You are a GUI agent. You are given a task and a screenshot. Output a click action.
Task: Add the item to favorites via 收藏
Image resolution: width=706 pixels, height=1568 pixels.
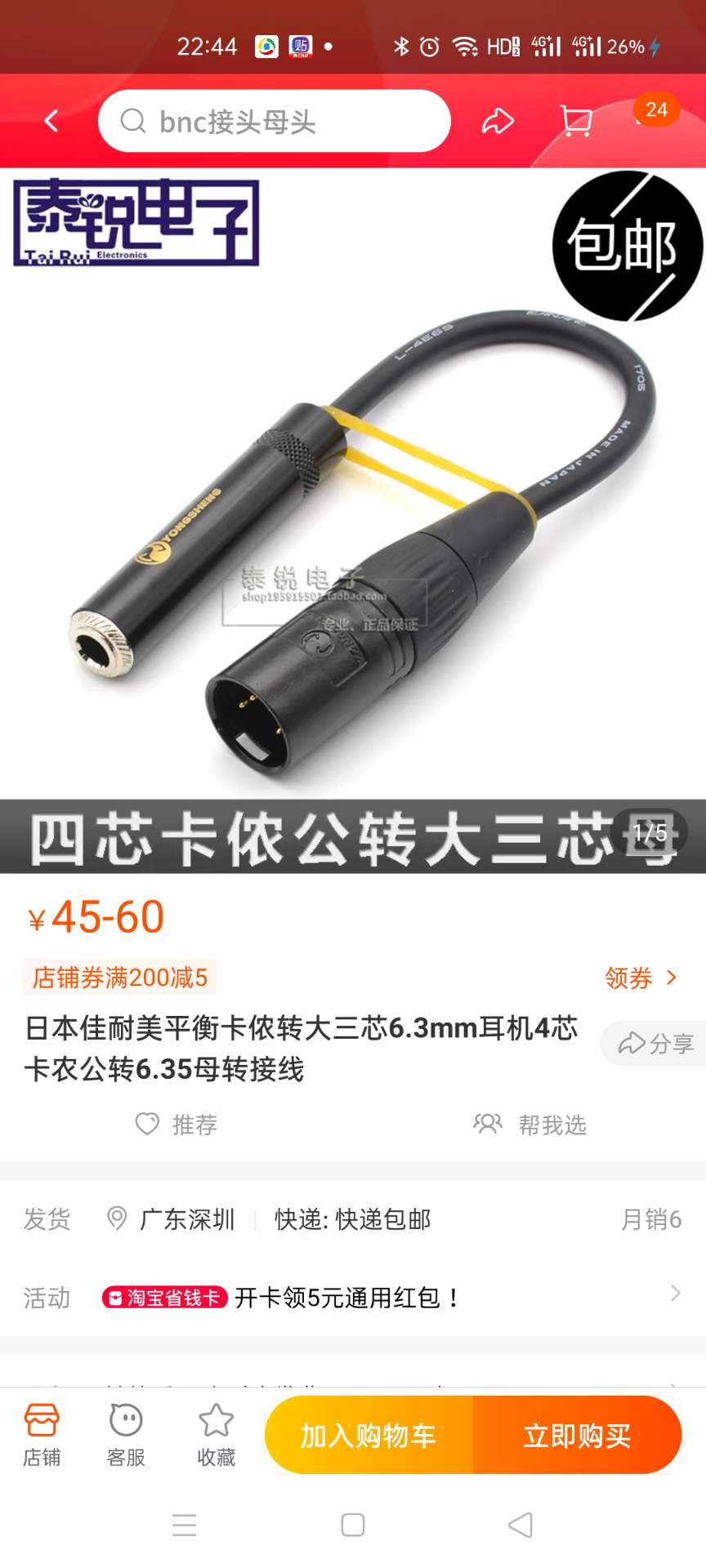click(x=217, y=1435)
